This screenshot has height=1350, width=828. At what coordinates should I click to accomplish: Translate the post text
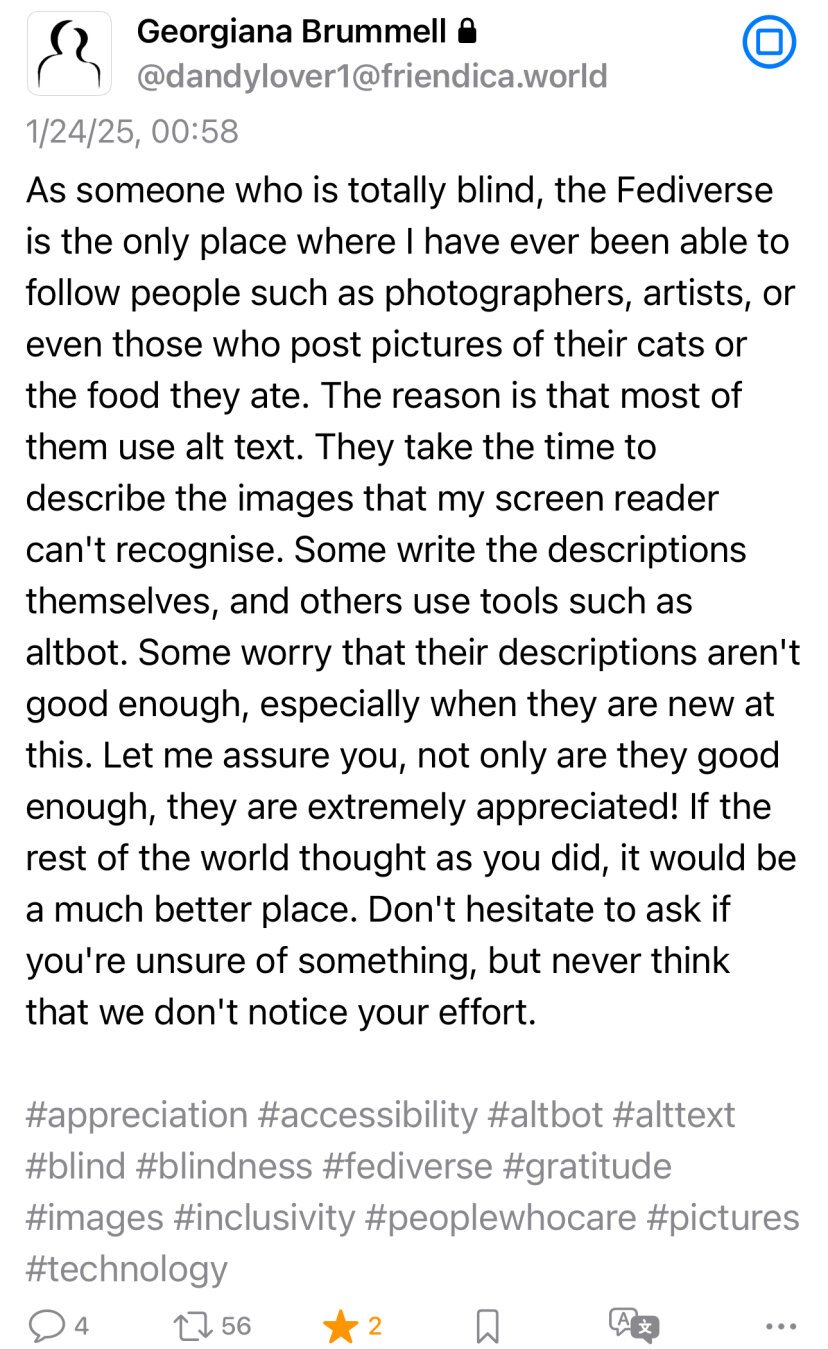click(x=634, y=1326)
